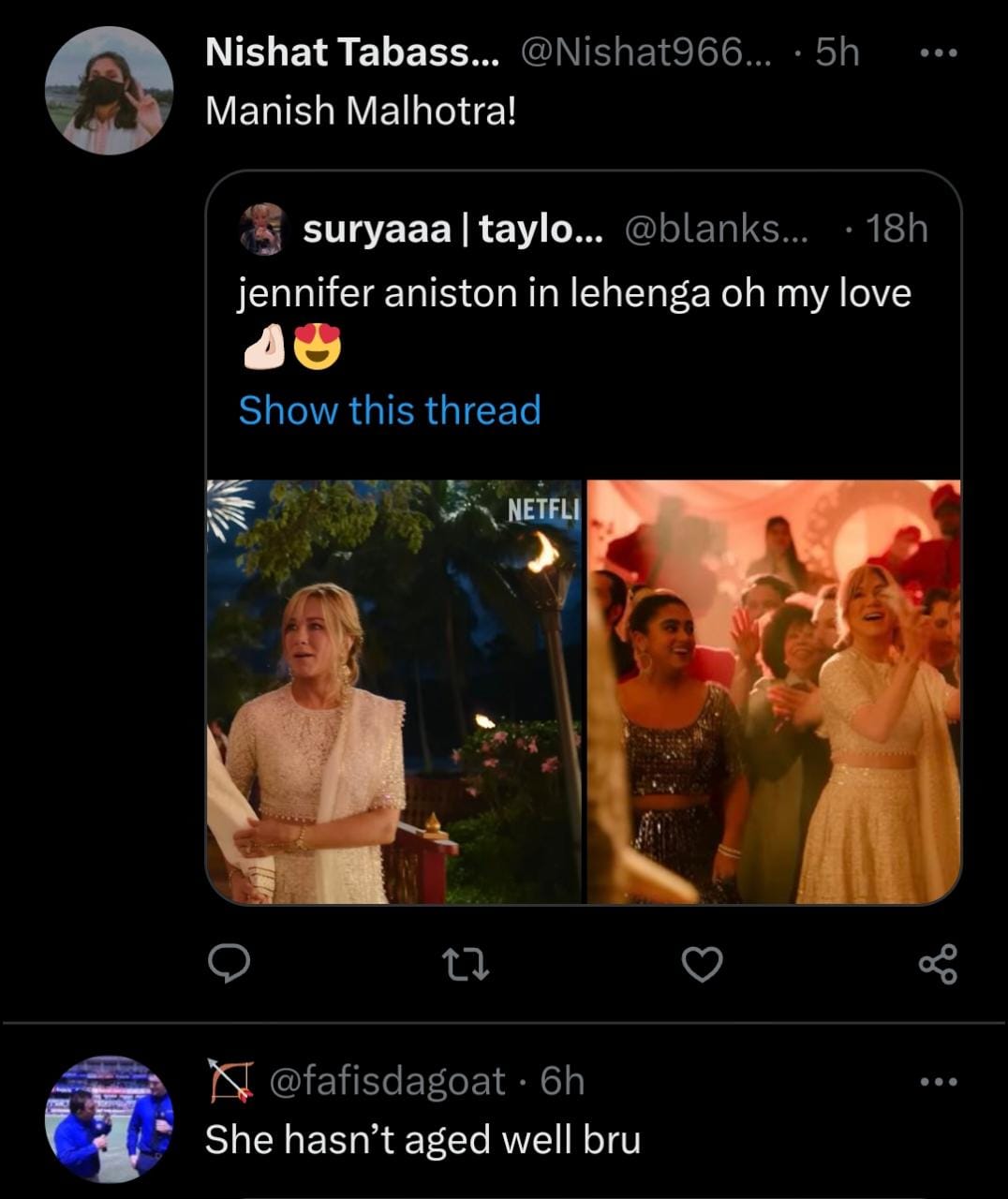
Task: Open overflow menu on @fafisdagoat's tweet
Action: [x=938, y=1082]
